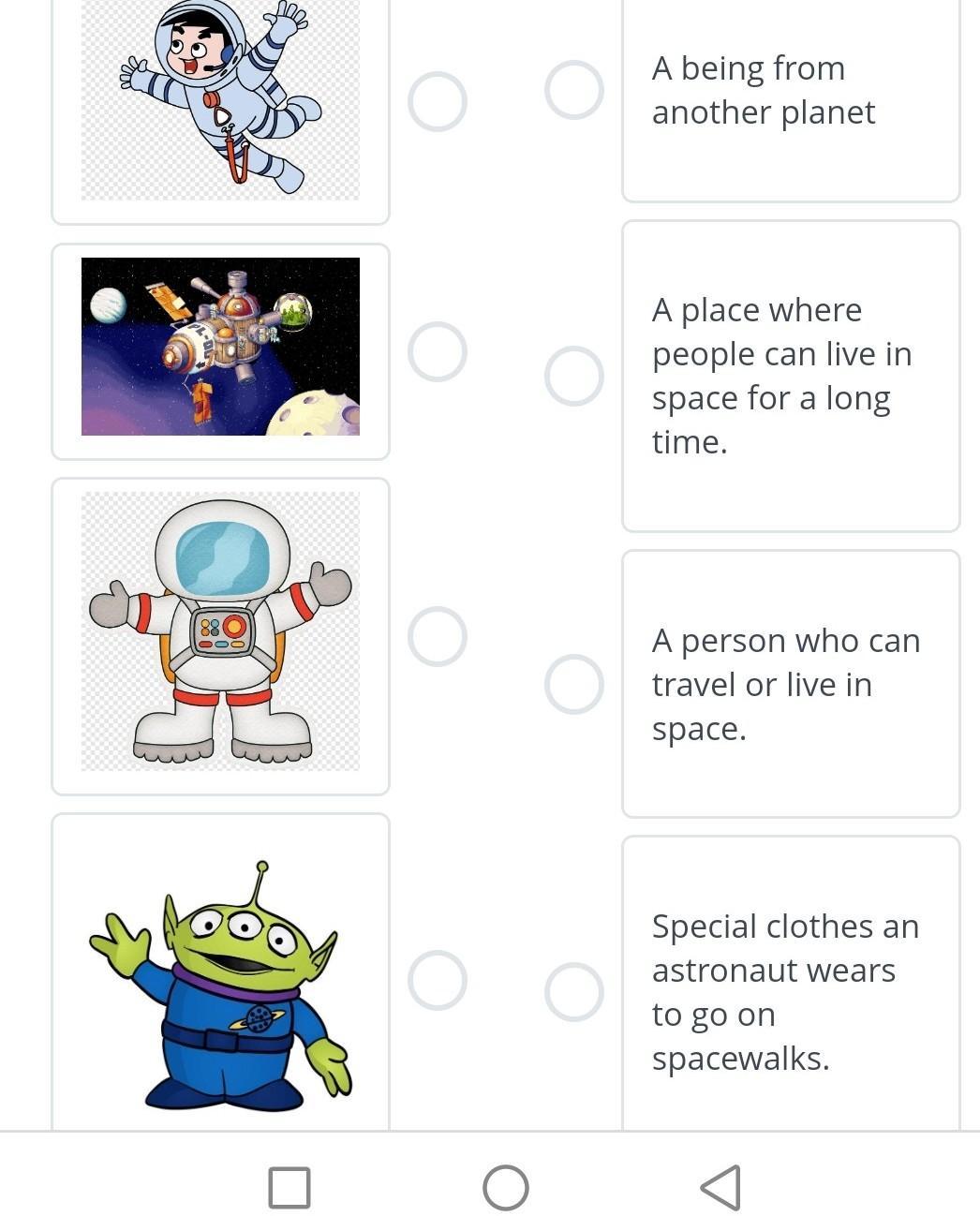Select the connector circle beside the cartoon astronaut picture
Viewport: 980px width, 1216px height.
(437, 101)
